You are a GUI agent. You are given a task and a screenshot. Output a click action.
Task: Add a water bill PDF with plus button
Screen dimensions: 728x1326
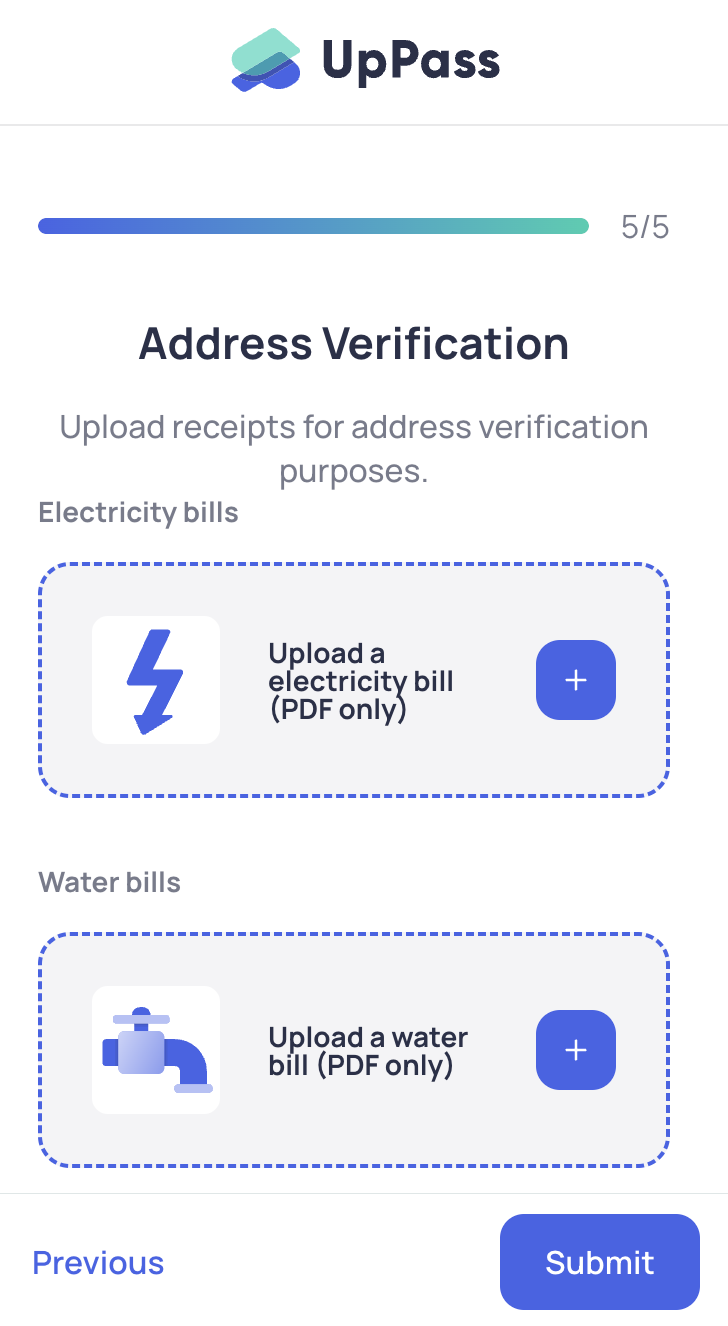click(x=576, y=1050)
